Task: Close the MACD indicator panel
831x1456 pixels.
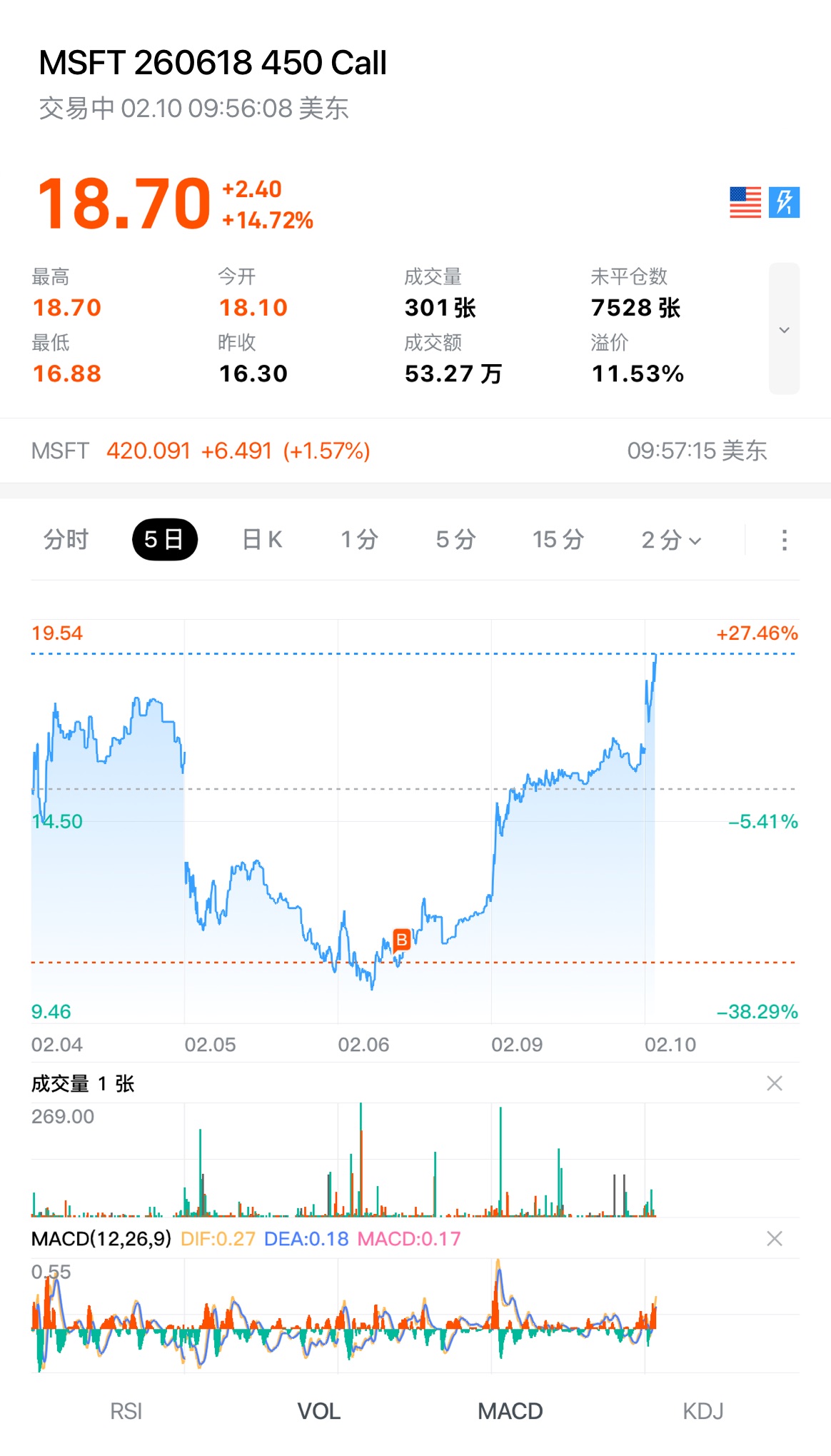Action: (x=774, y=1238)
